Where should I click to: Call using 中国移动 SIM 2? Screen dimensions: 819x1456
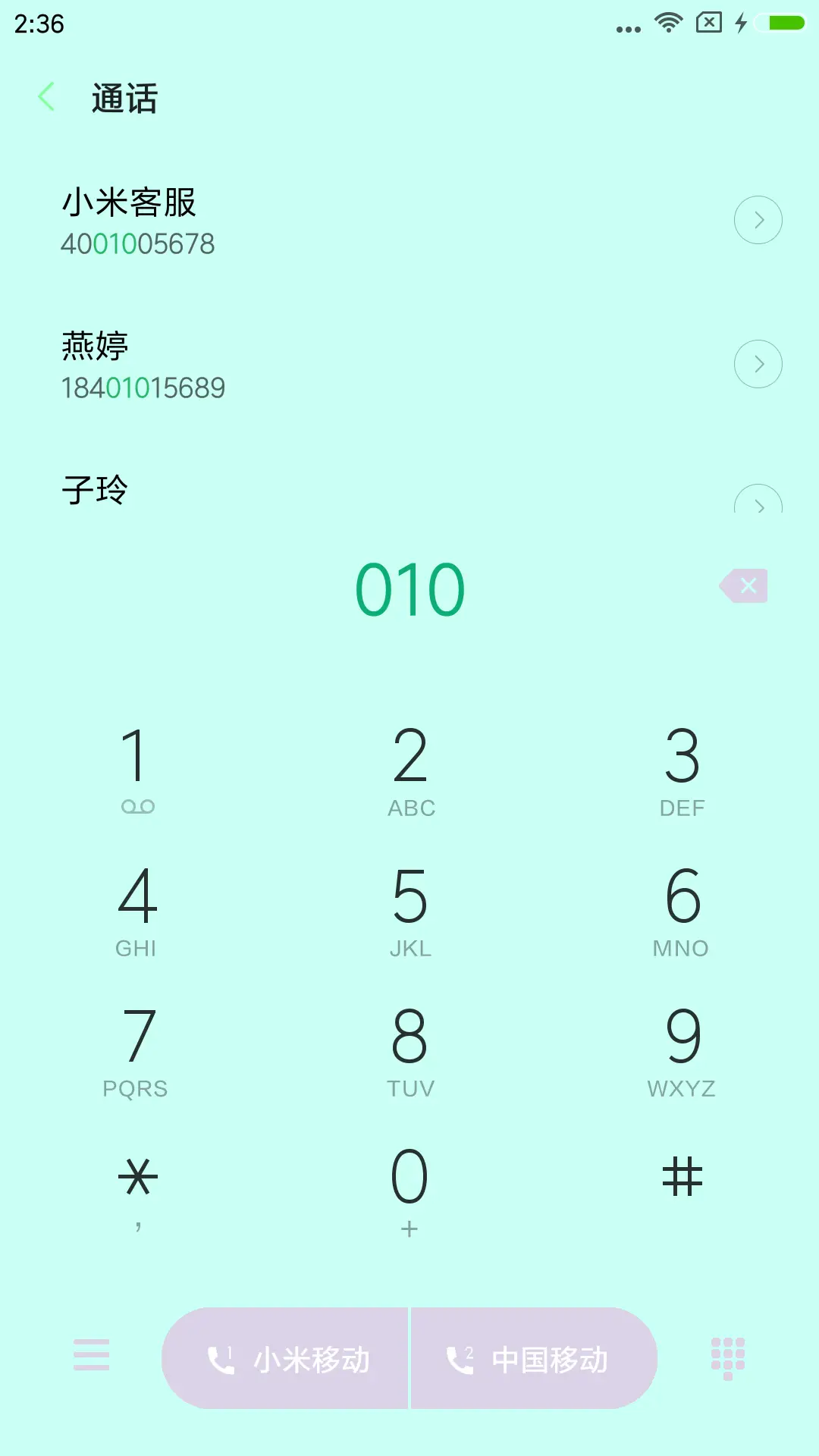[x=532, y=1358]
